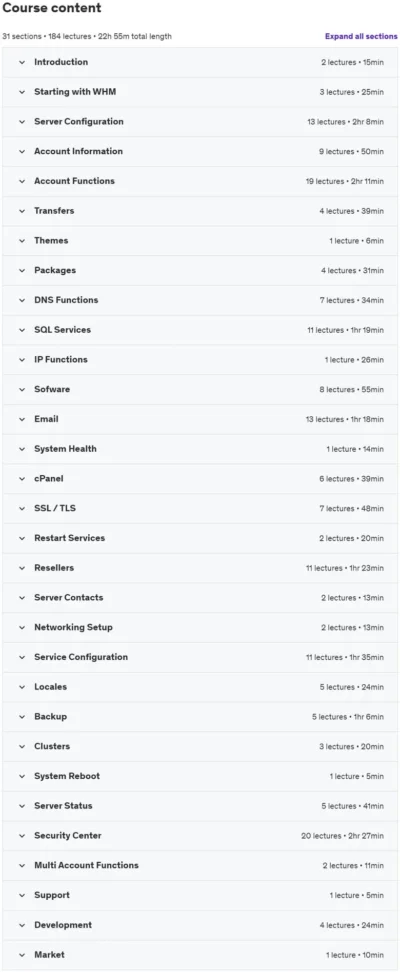Open the Packages section
Image resolution: width=400 pixels, height=972 pixels.
(x=200, y=270)
